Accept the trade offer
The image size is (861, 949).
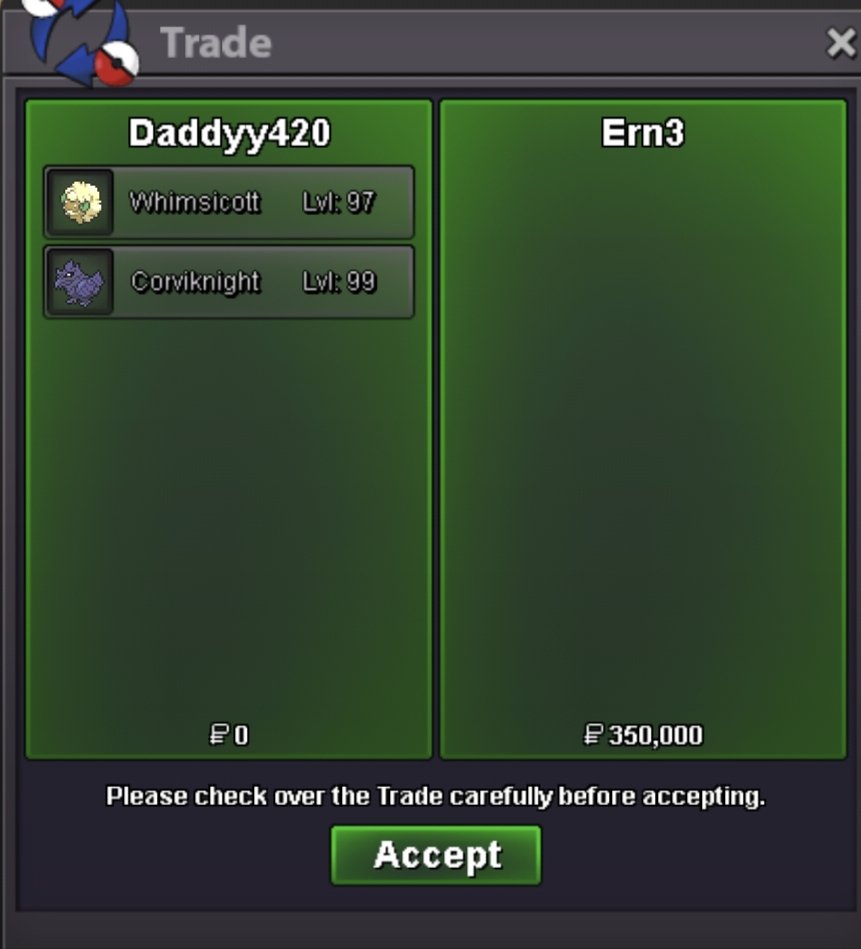(436, 855)
